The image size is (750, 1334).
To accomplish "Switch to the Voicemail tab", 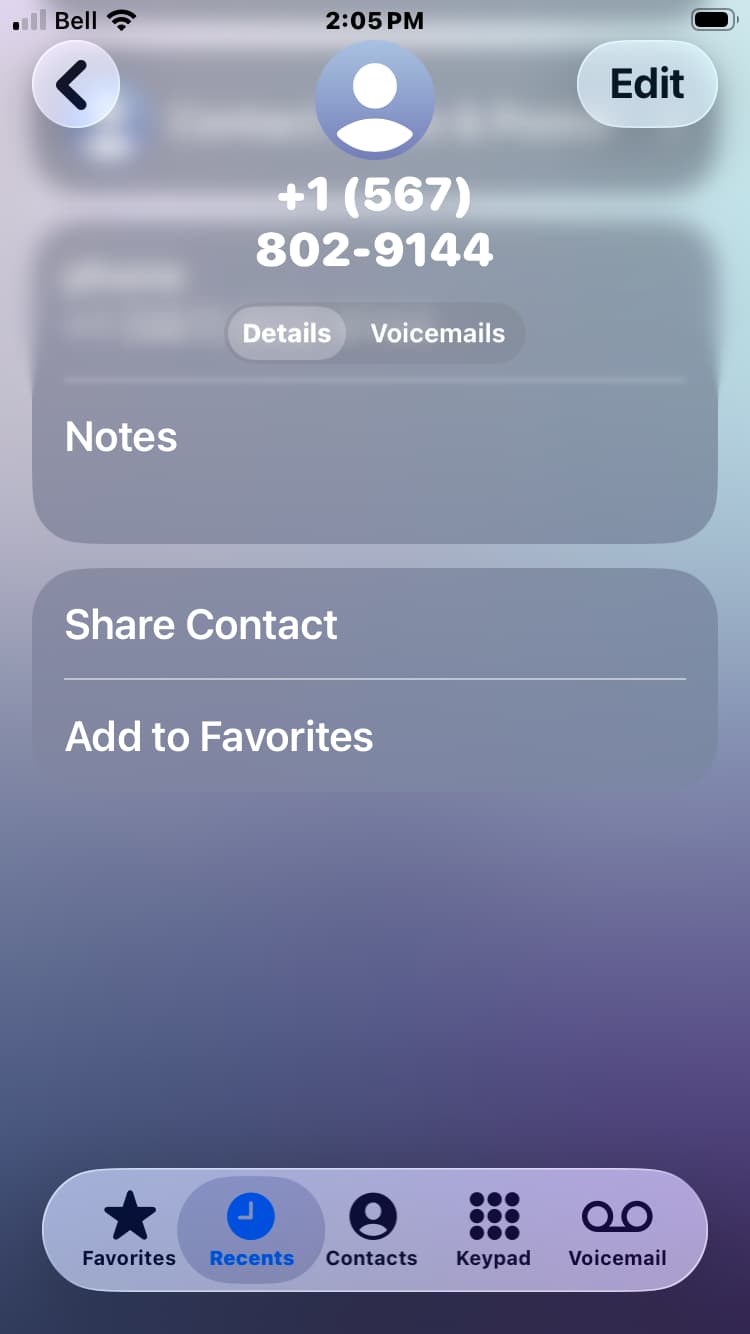I will [x=617, y=1230].
